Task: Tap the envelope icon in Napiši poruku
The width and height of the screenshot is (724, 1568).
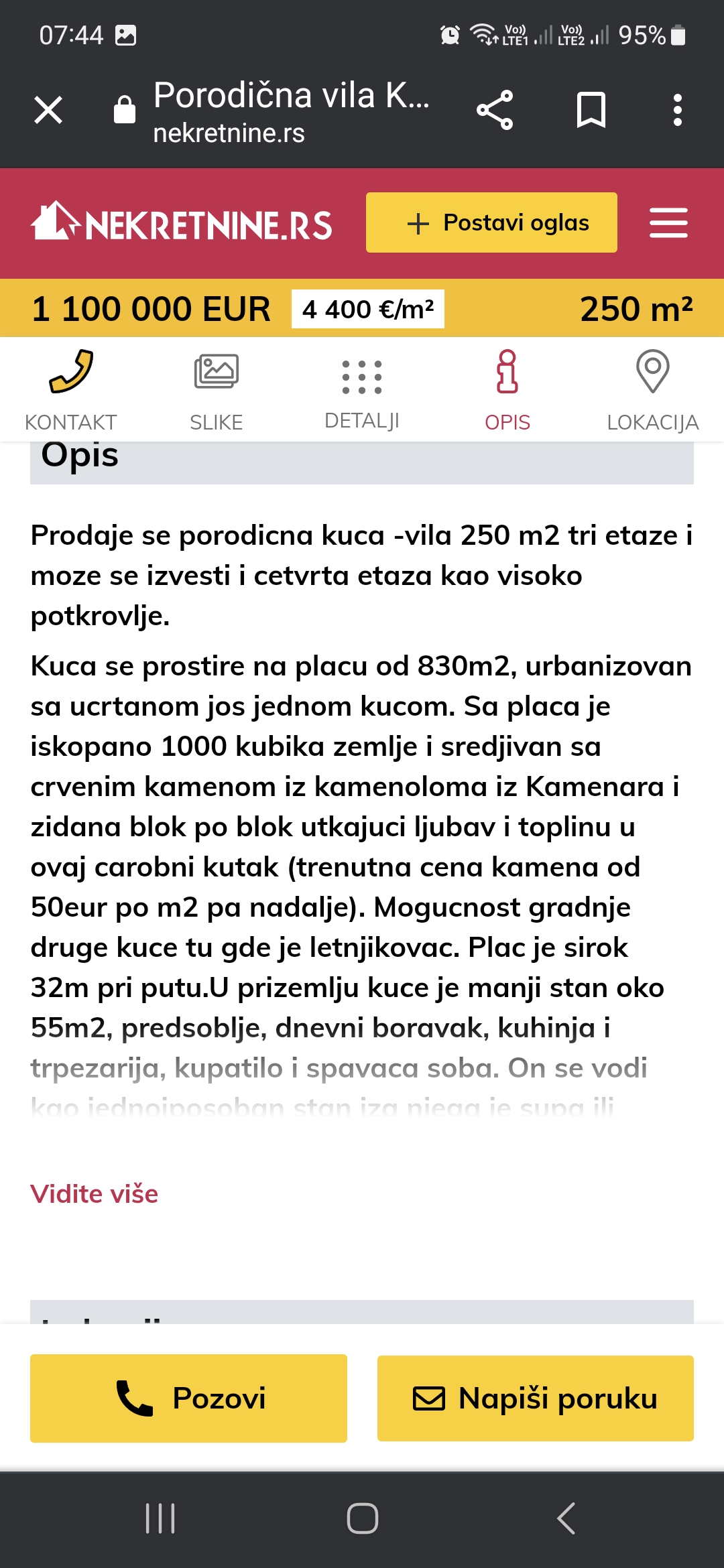Action: tap(428, 1399)
